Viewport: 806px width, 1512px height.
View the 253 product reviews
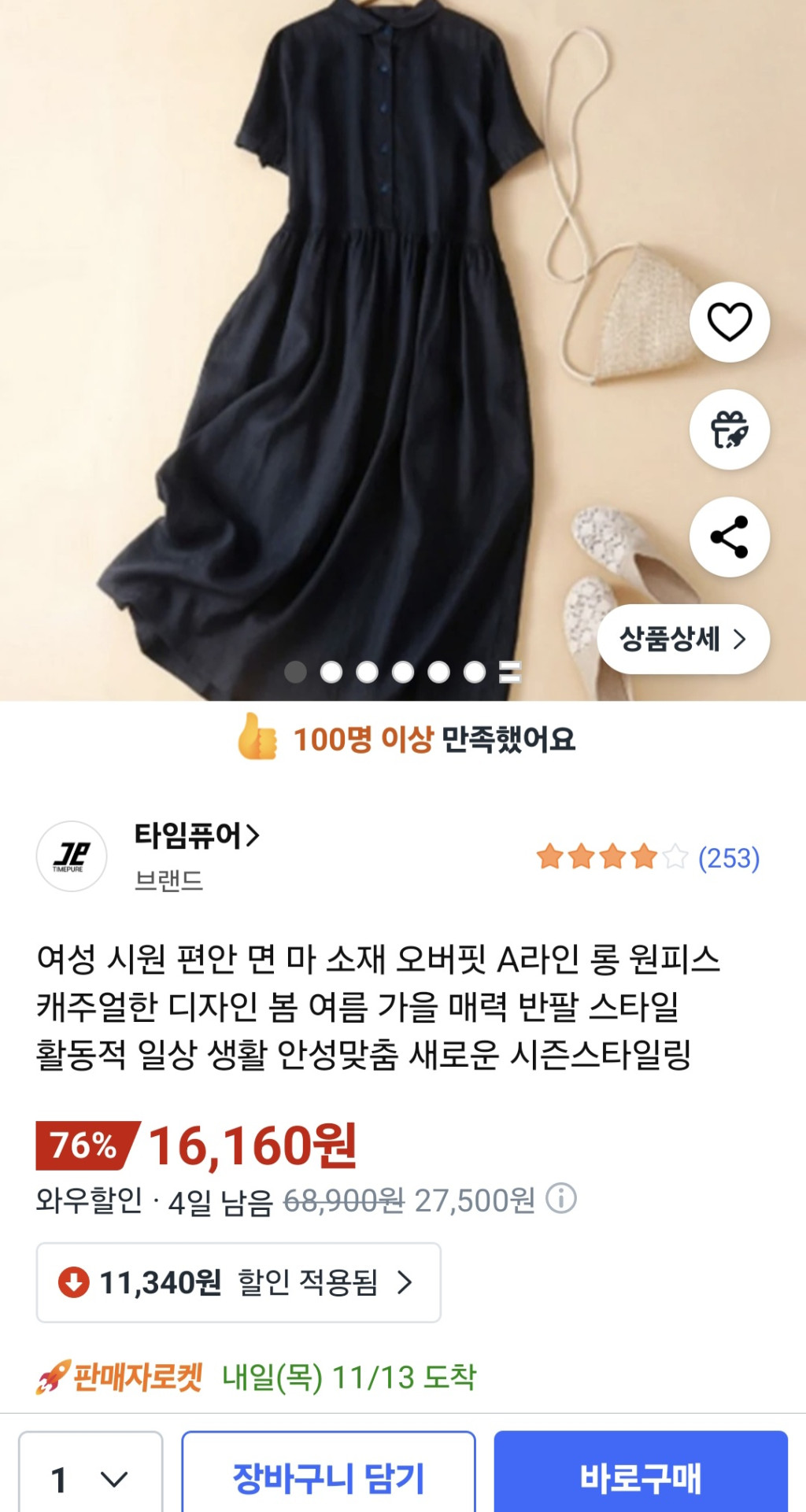pyautogui.click(x=728, y=857)
